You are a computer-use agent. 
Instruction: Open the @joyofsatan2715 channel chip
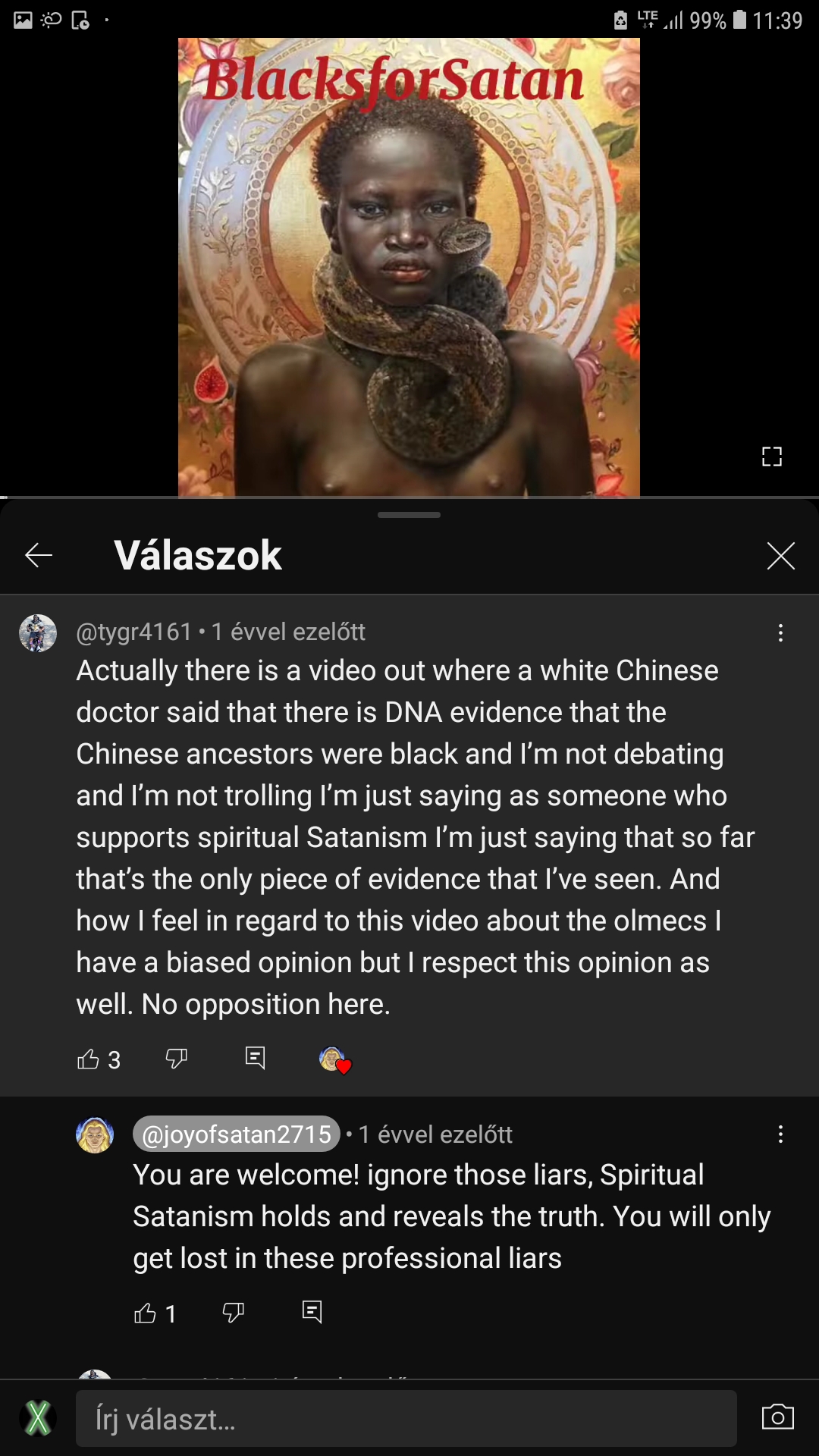coord(236,1134)
